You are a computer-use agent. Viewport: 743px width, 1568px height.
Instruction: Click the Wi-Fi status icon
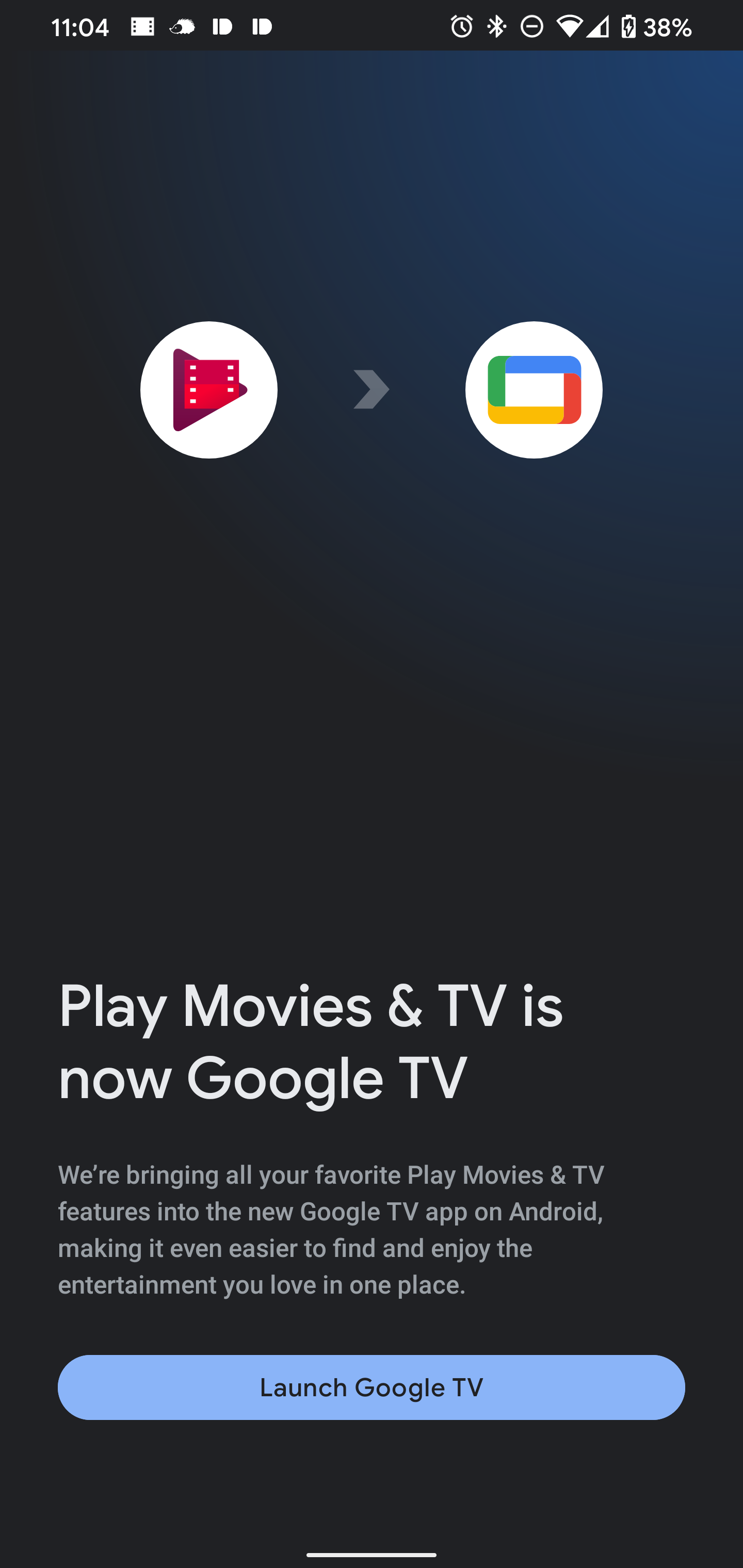571,26
